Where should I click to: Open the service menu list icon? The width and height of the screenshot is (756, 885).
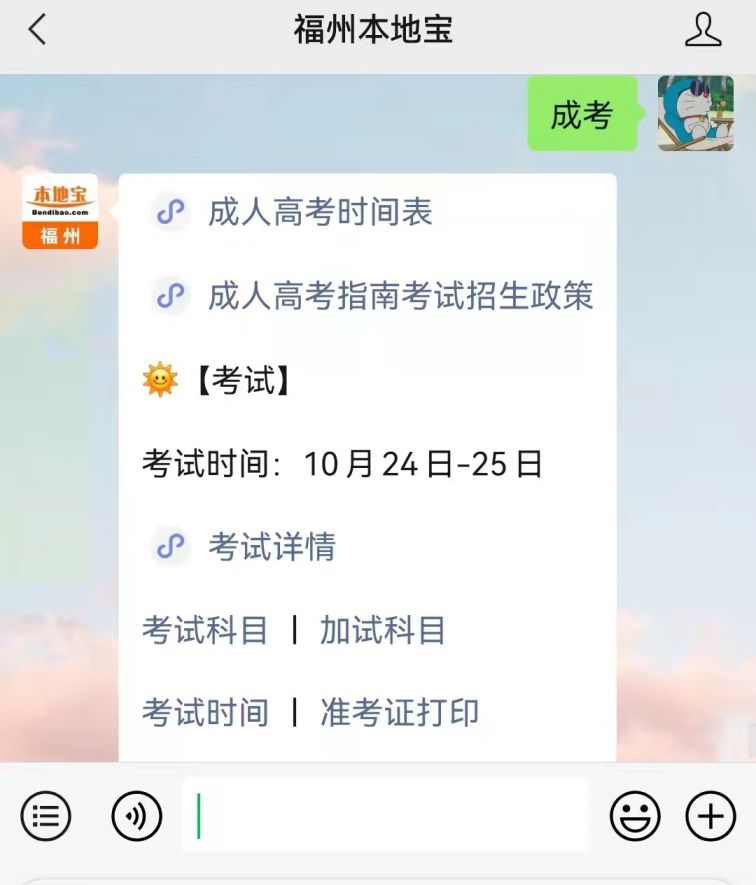[46, 817]
